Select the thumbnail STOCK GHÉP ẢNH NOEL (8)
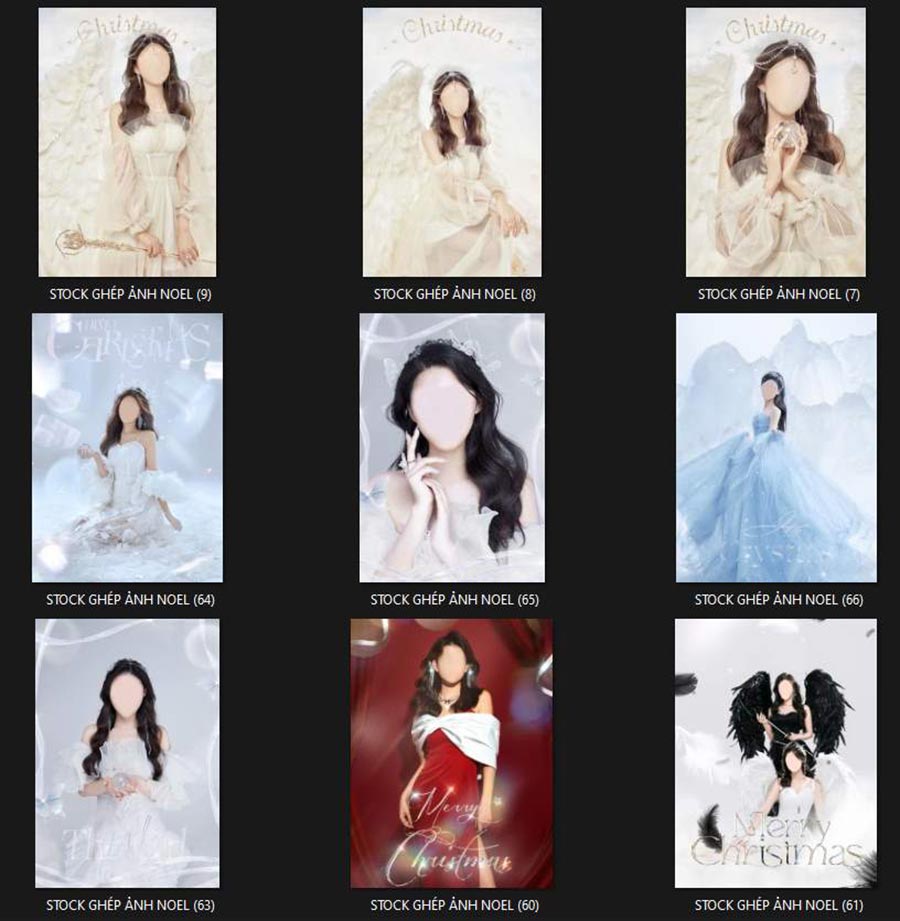Screen dimensions: 900x921 pyautogui.click(x=452, y=142)
